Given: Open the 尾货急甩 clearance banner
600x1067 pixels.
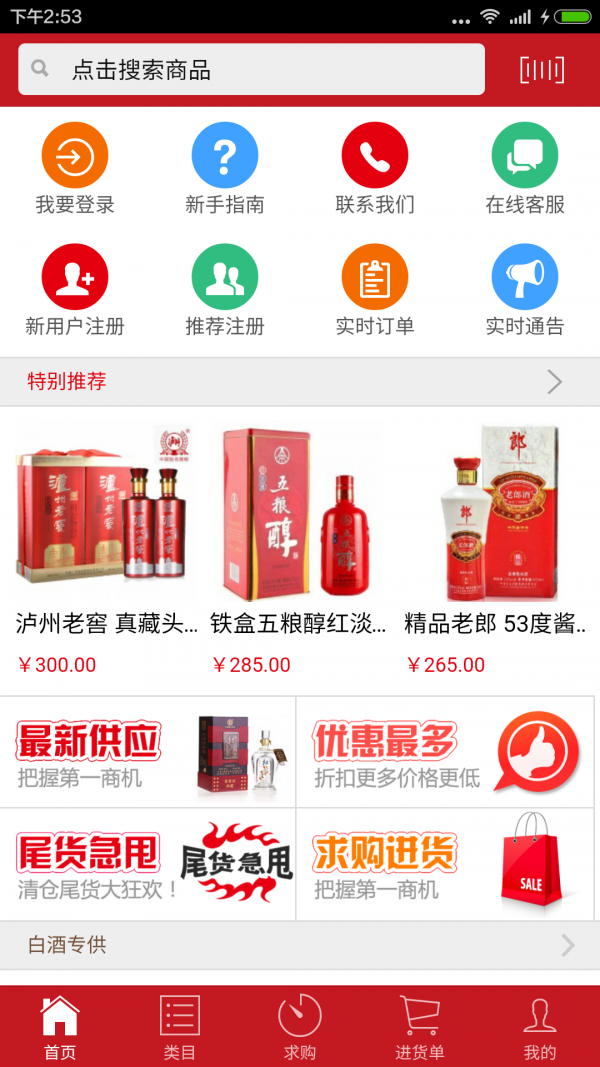Looking at the screenshot, I should [148, 864].
